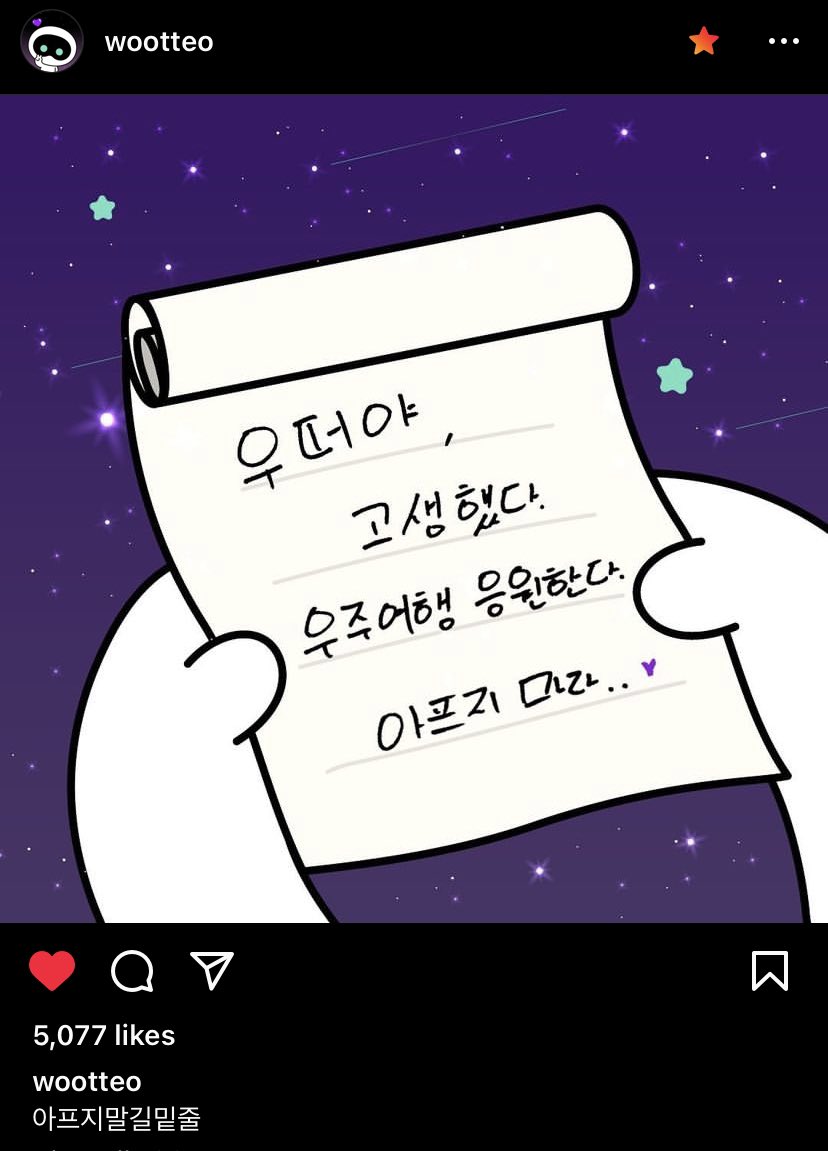Tap the orange star favorites icon

click(x=704, y=41)
